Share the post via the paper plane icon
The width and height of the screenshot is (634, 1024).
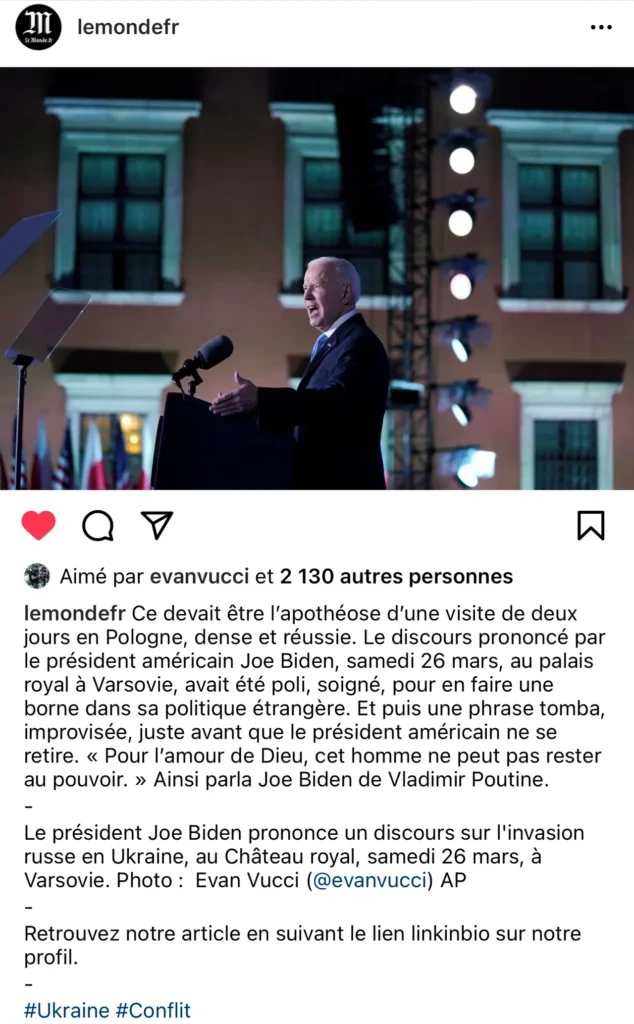coord(156,525)
